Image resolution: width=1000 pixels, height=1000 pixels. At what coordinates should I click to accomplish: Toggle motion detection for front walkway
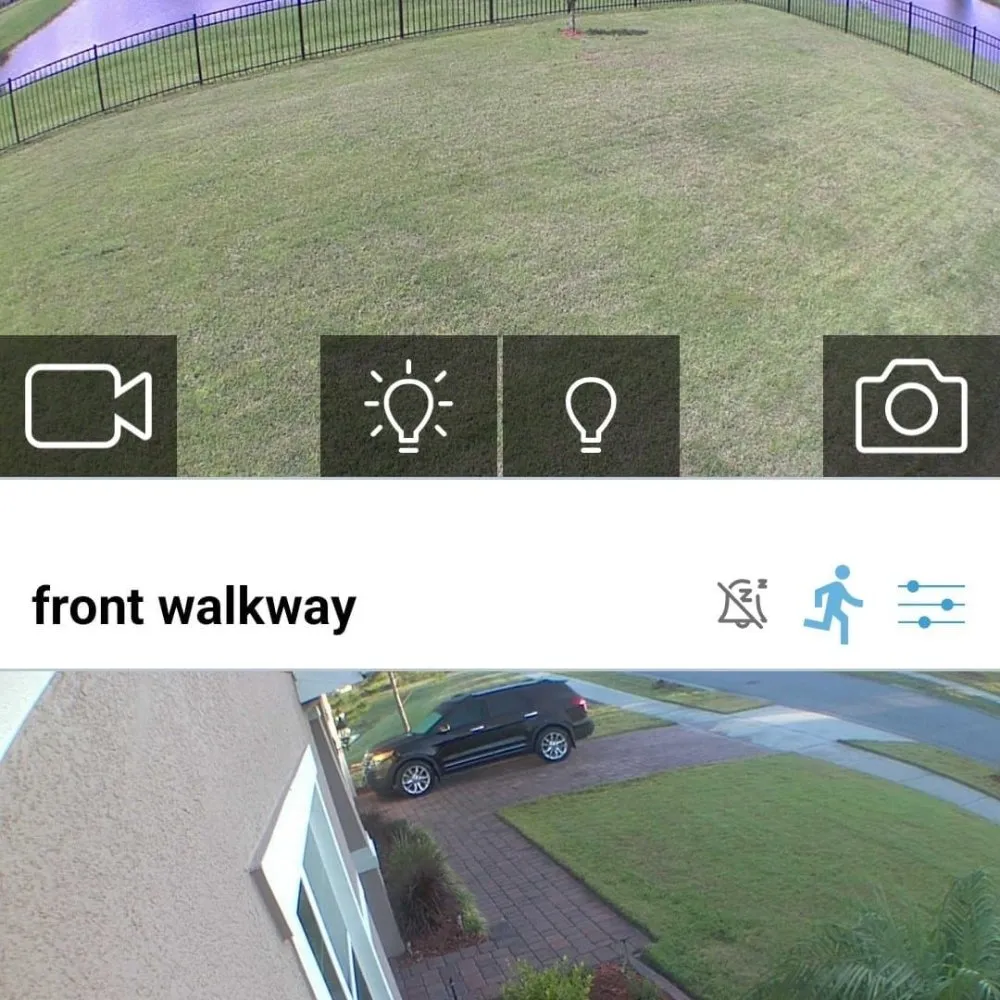pos(832,604)
